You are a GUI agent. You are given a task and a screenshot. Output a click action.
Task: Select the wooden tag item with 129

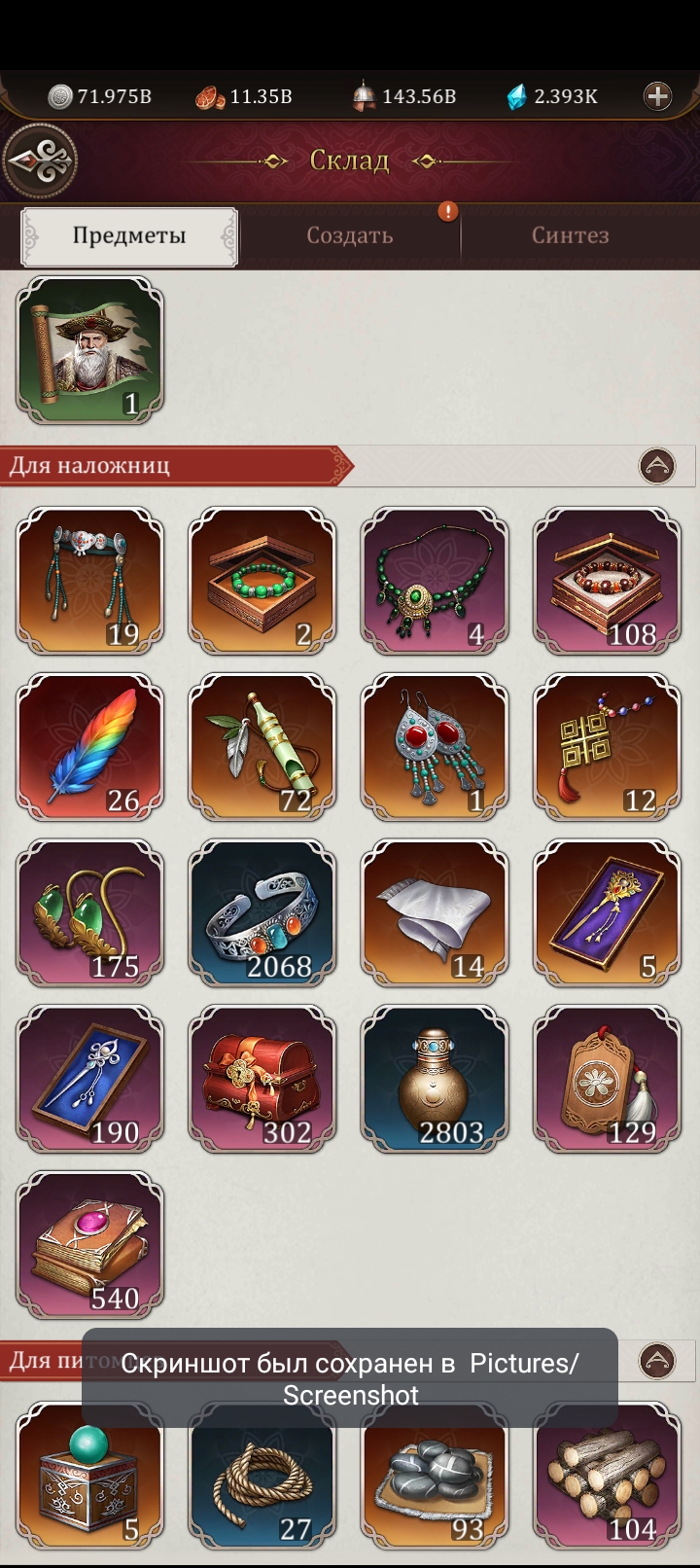coord(606,1078)
